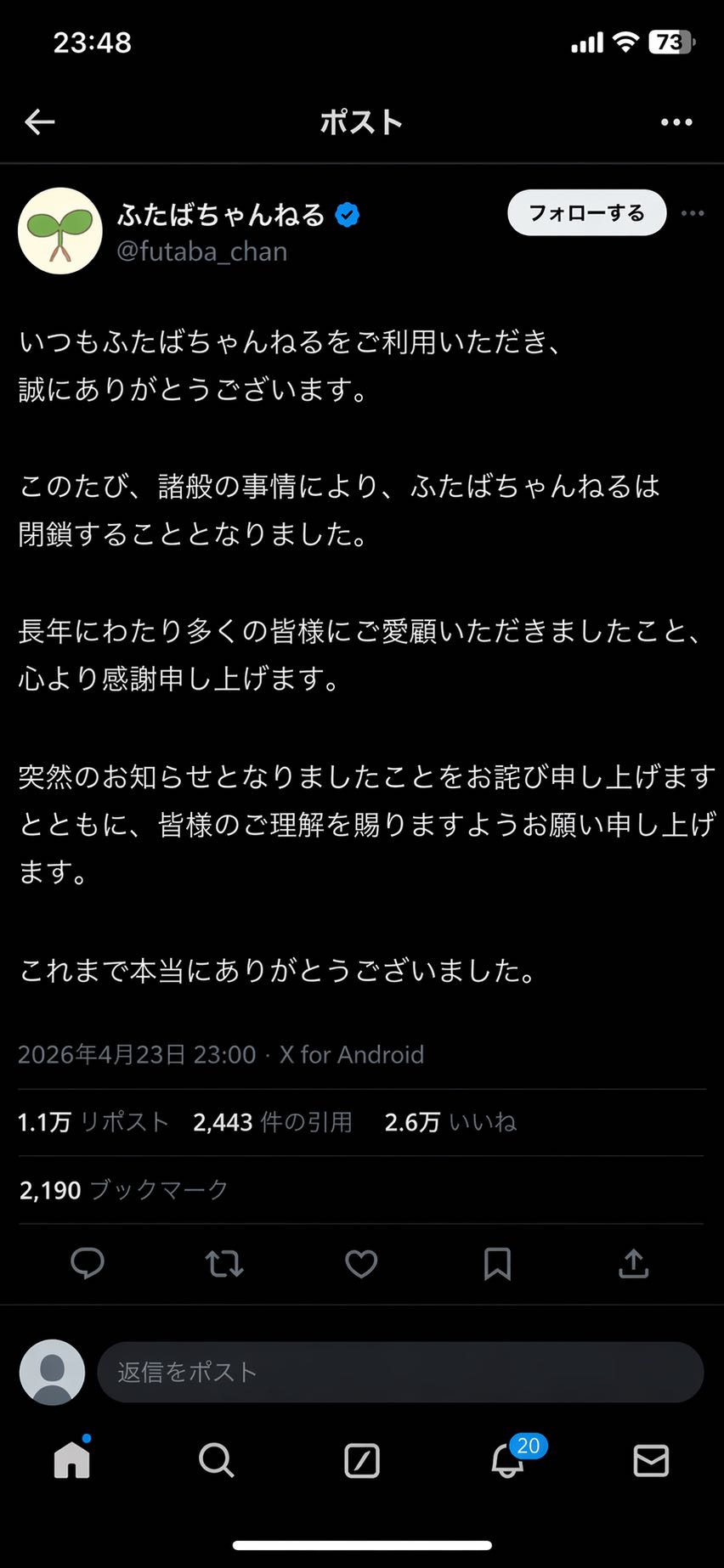724x1568 pixels.
Task: View the 2,443 quote posts
Action: pyautogui.click(x=272, y=1122)
